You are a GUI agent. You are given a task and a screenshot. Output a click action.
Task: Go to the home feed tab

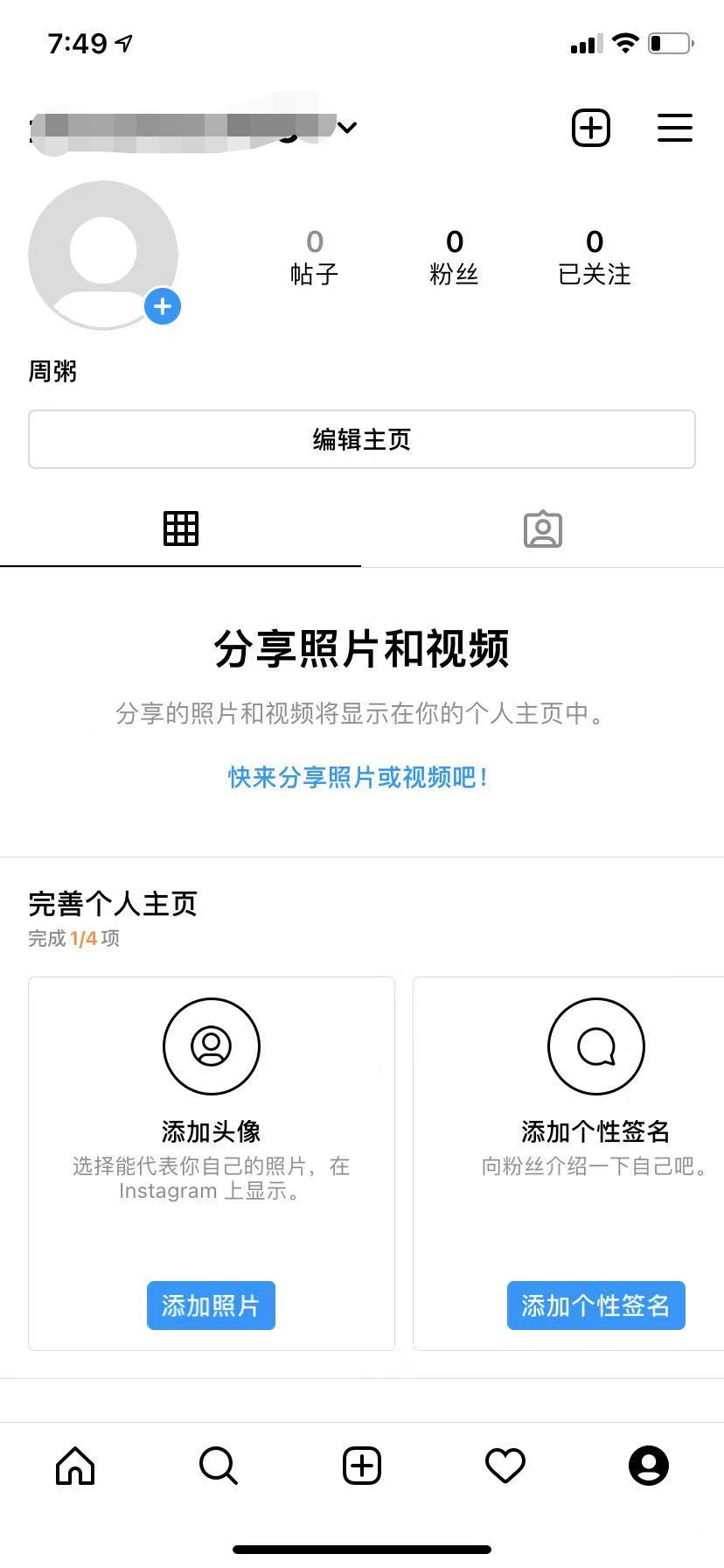(x=75, y=1466)
